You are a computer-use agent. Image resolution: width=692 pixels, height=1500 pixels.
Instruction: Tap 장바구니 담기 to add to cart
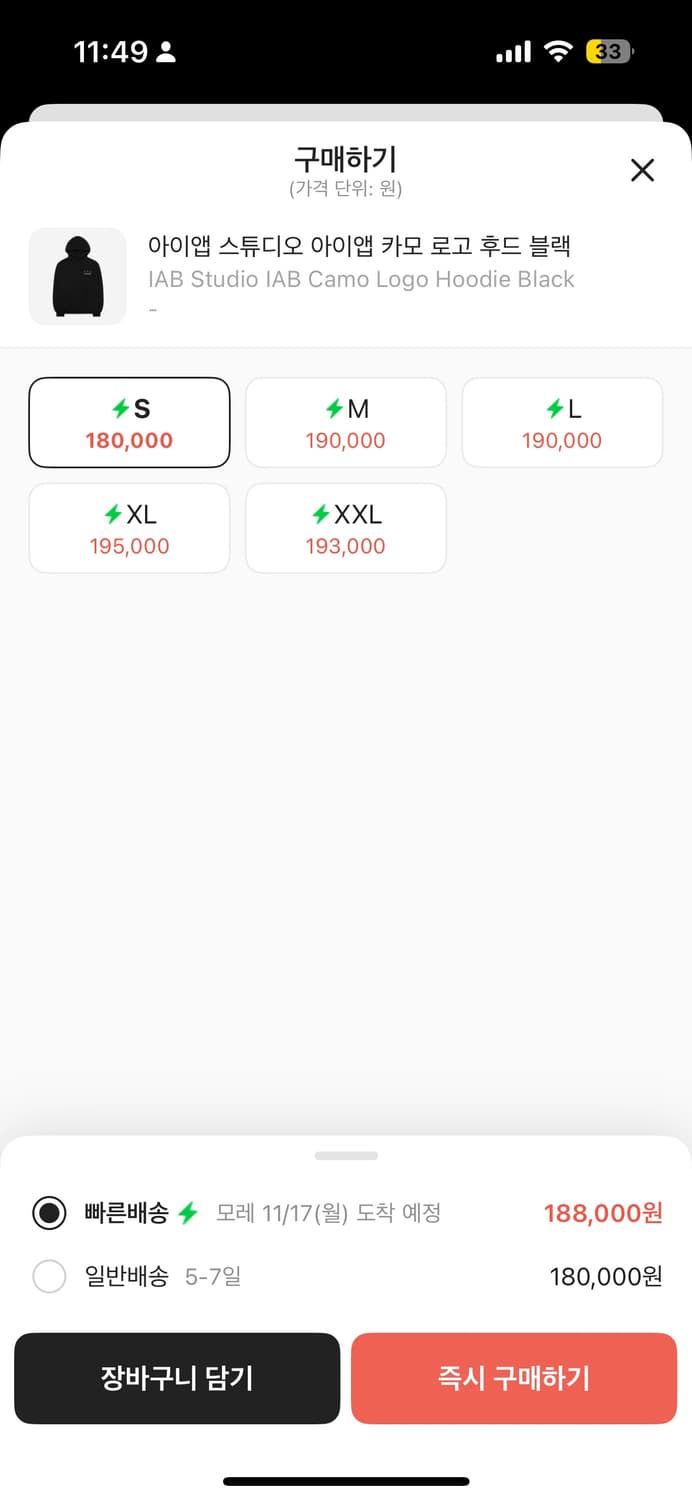coord(177,1378)
